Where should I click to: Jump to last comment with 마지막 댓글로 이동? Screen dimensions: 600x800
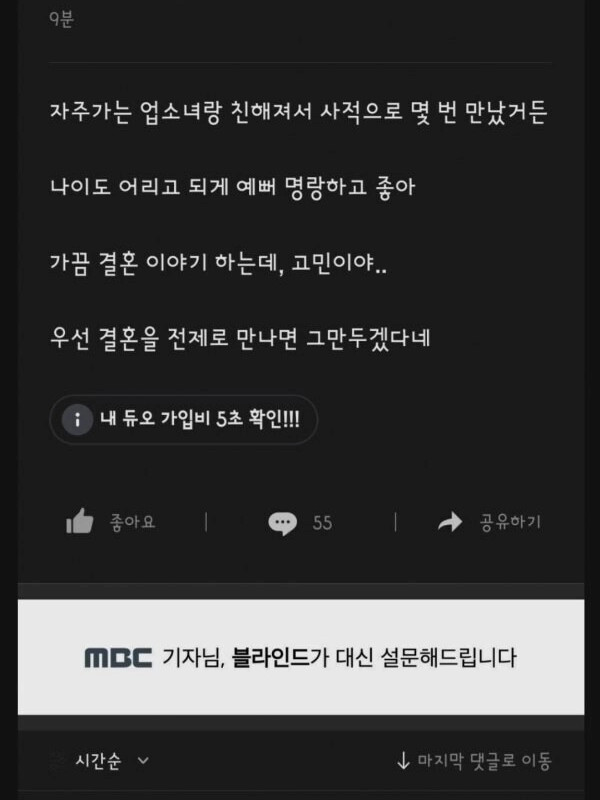(474, 761)
